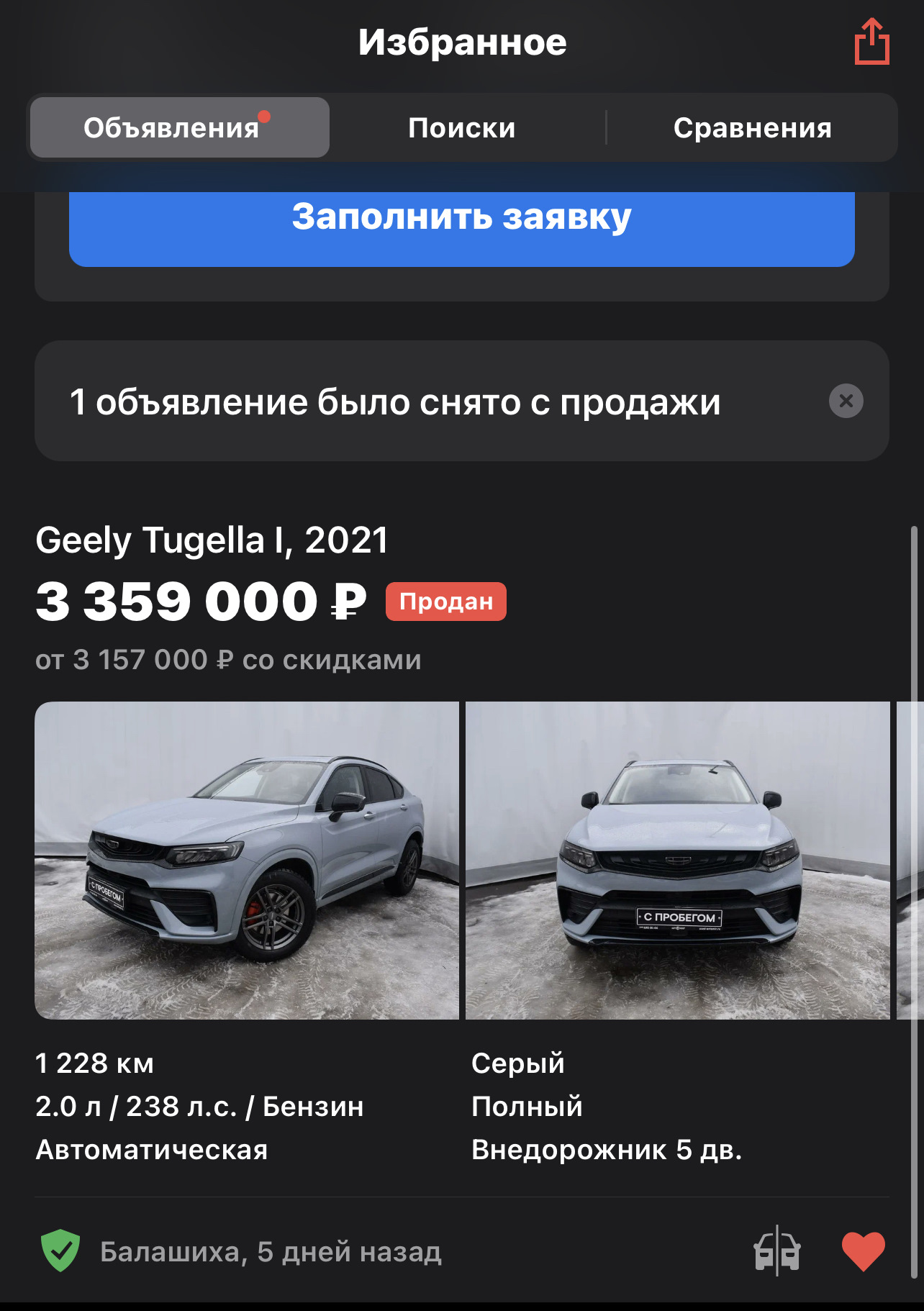The width and height of the screenshot is (924, 1311).
Task: Open the side-view car photo
Action: tap(248, 863)
